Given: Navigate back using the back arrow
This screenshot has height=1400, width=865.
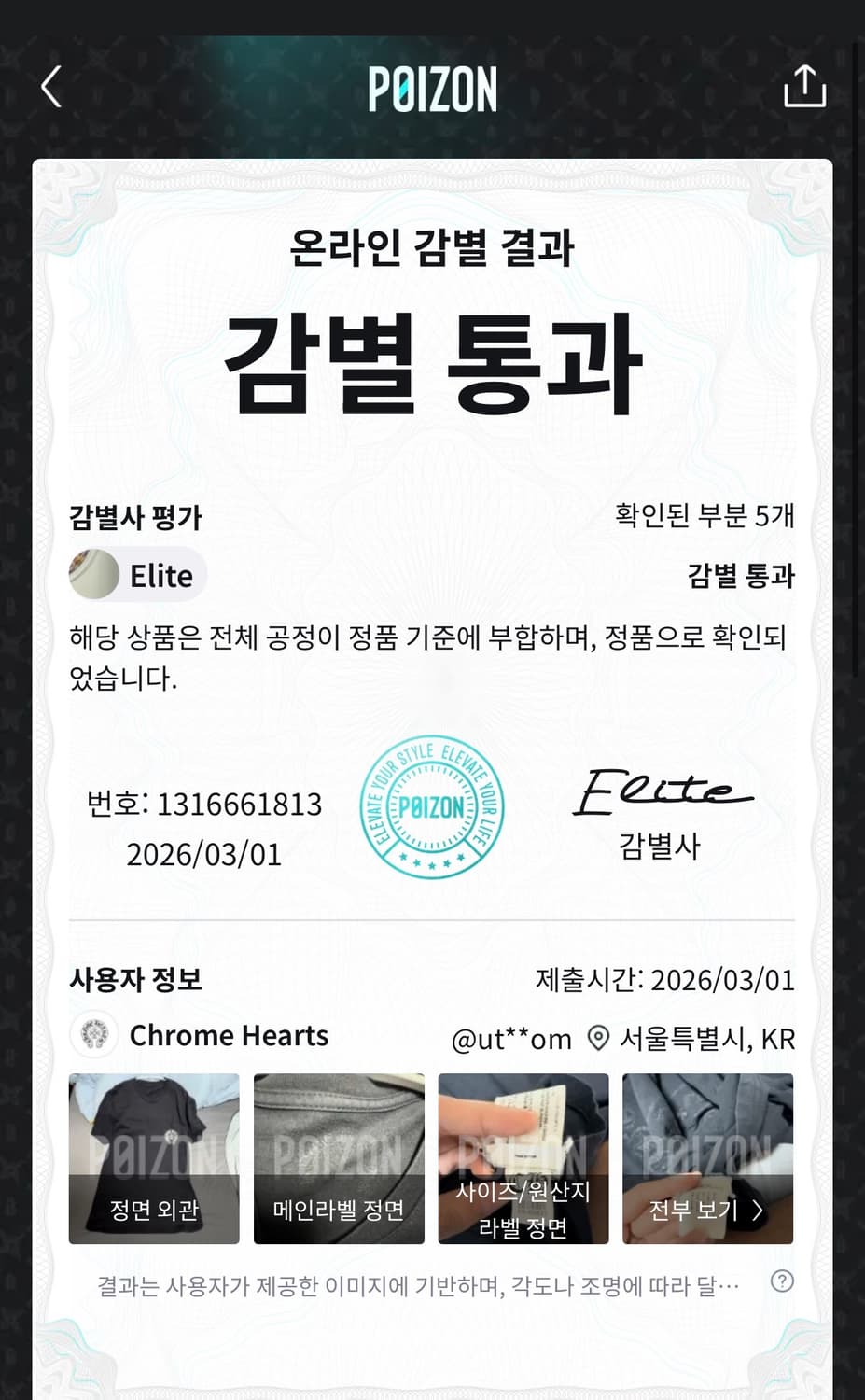Looking at the screenshot, I should pos(50,86).
